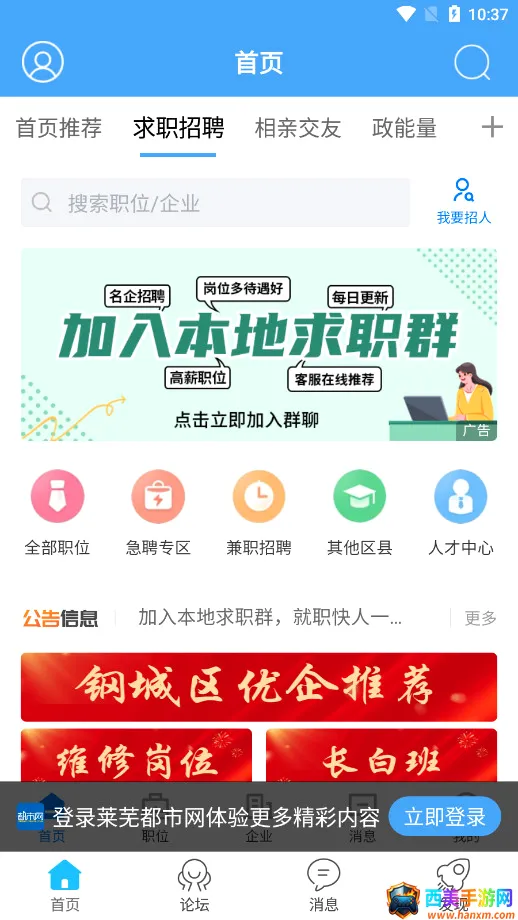Screen dimensions: 518x920
Task: Open 钢城区优企推荐 banner
Action: (x=259, y=687)
